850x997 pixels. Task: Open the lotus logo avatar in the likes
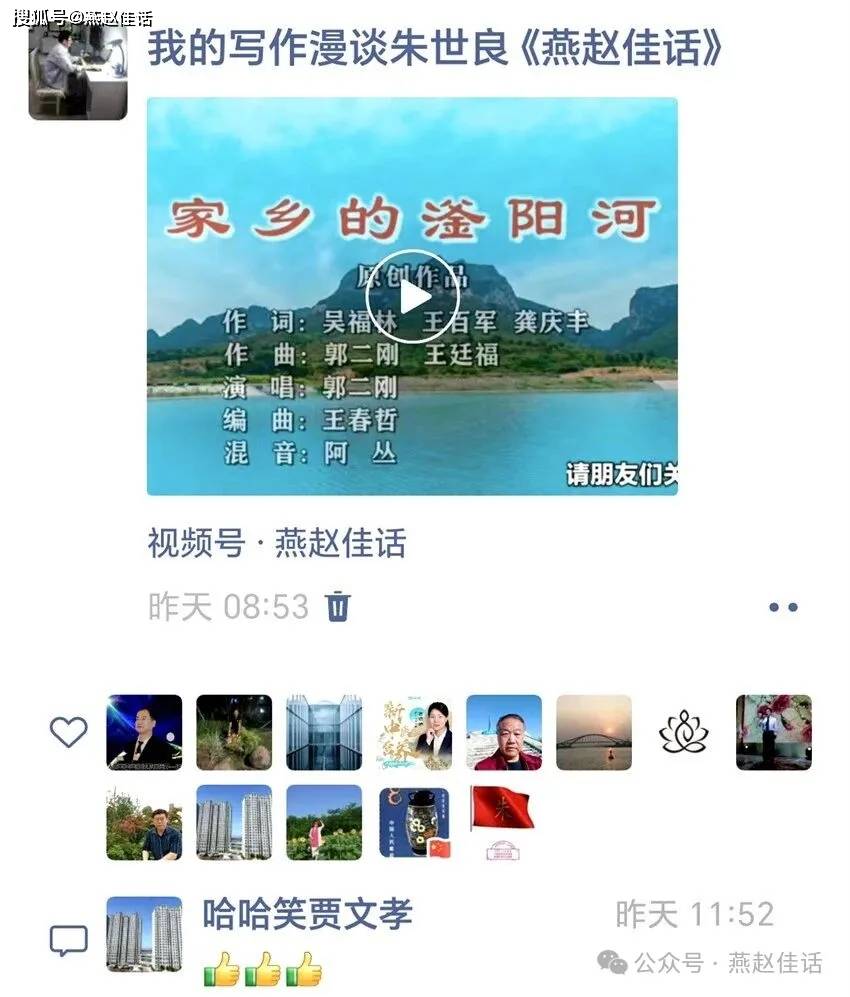coord(684,733)
